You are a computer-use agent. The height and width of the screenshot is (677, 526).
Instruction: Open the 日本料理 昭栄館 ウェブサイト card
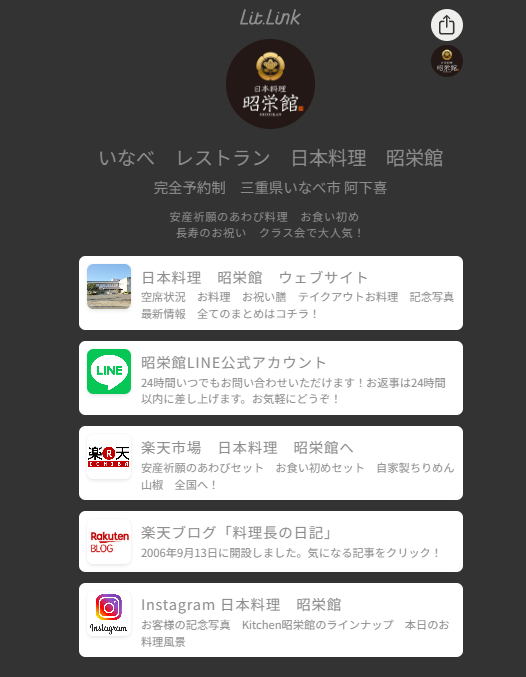tap(271, 293)
